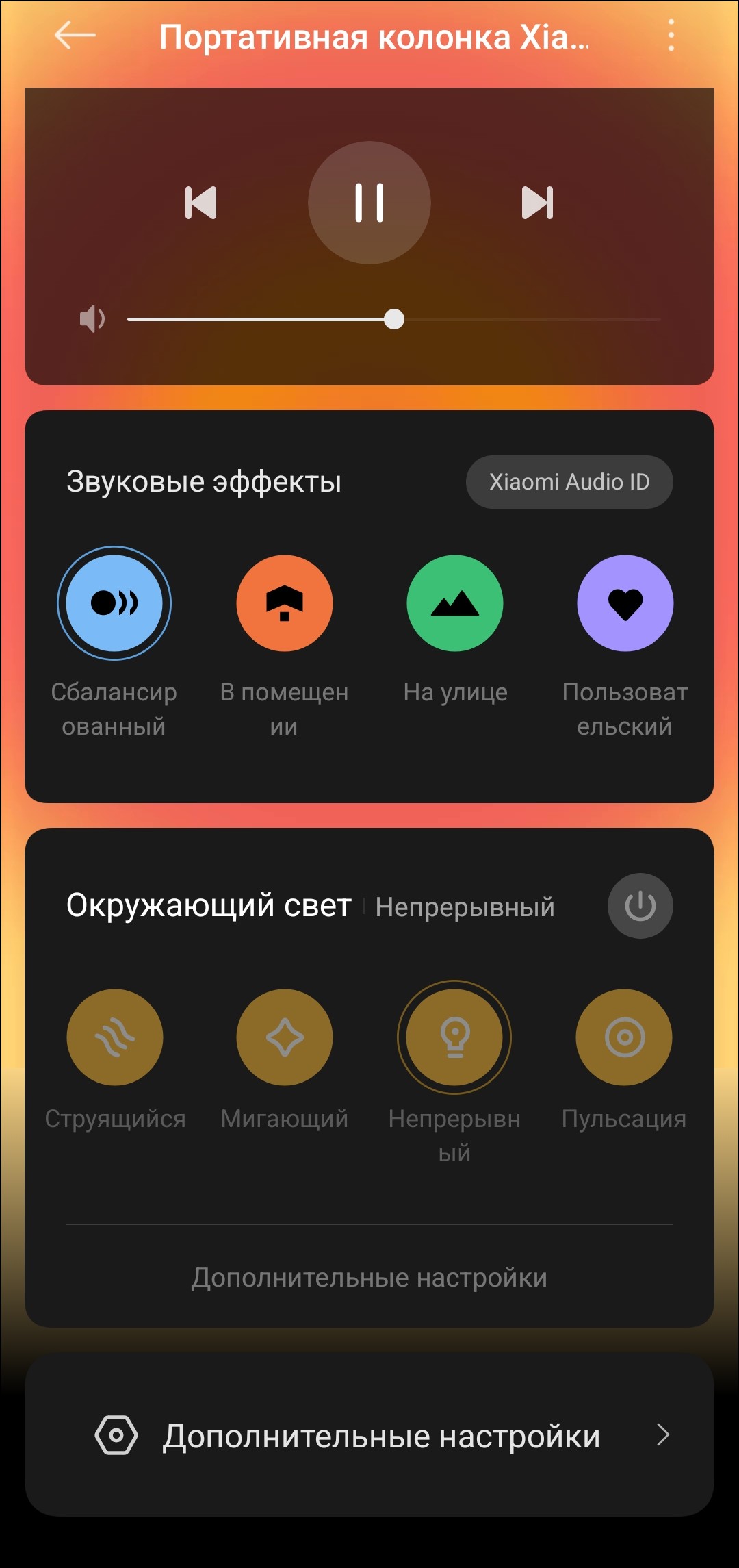Open the three-dot overflow menu
Viewport: 739px width, 1568px height.
(x=671, y=36)
